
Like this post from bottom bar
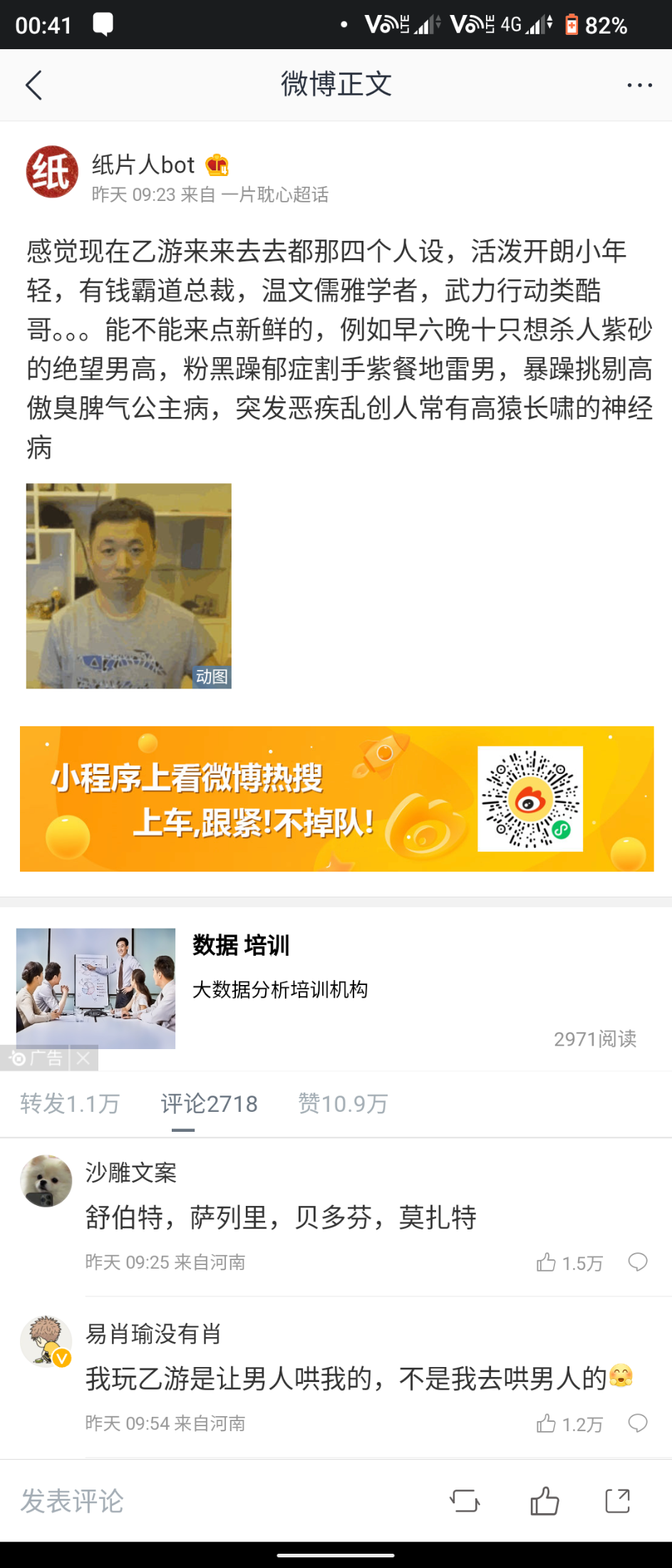[544, 1501]
